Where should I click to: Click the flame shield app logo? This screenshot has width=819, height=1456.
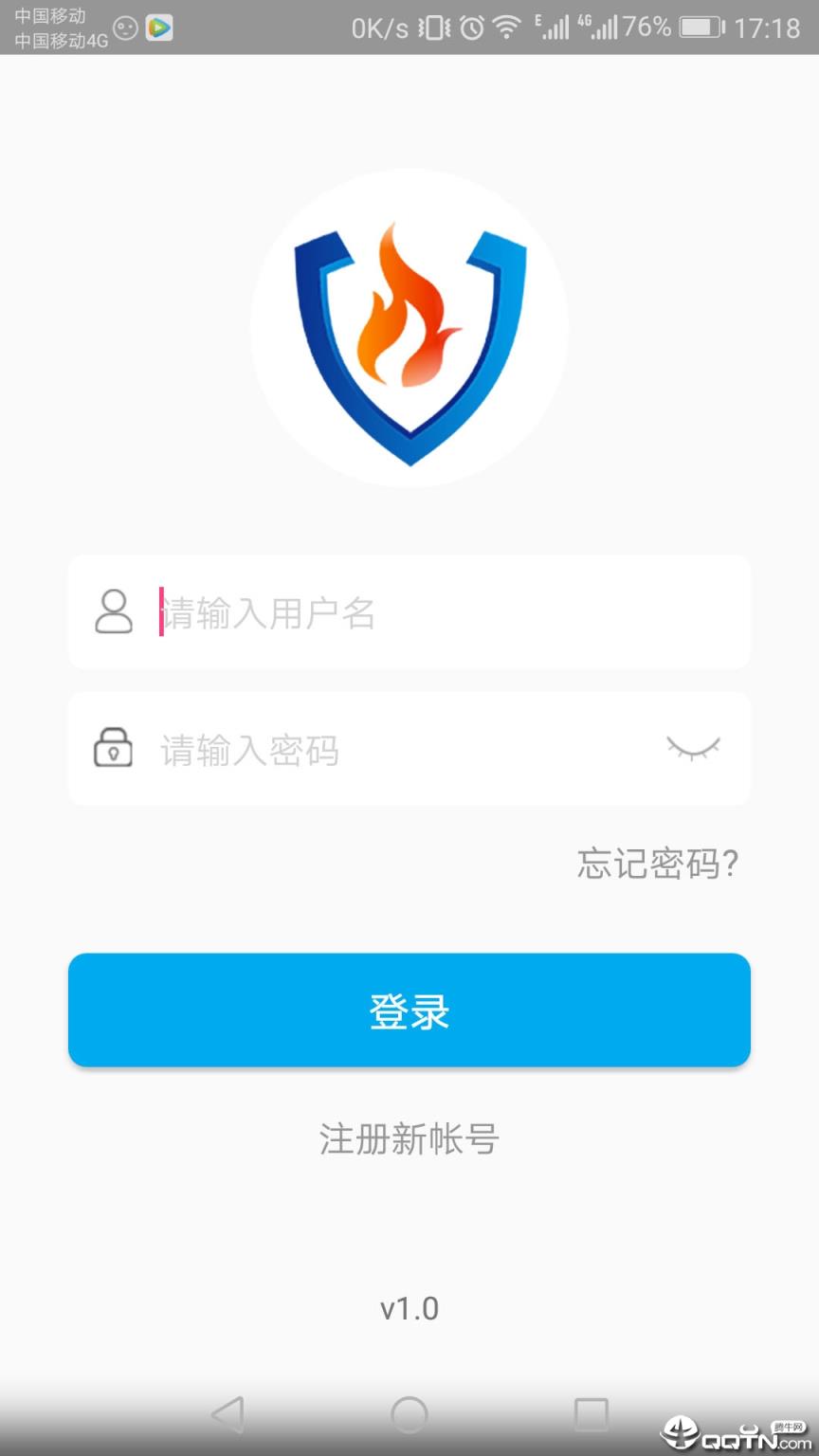409,327
